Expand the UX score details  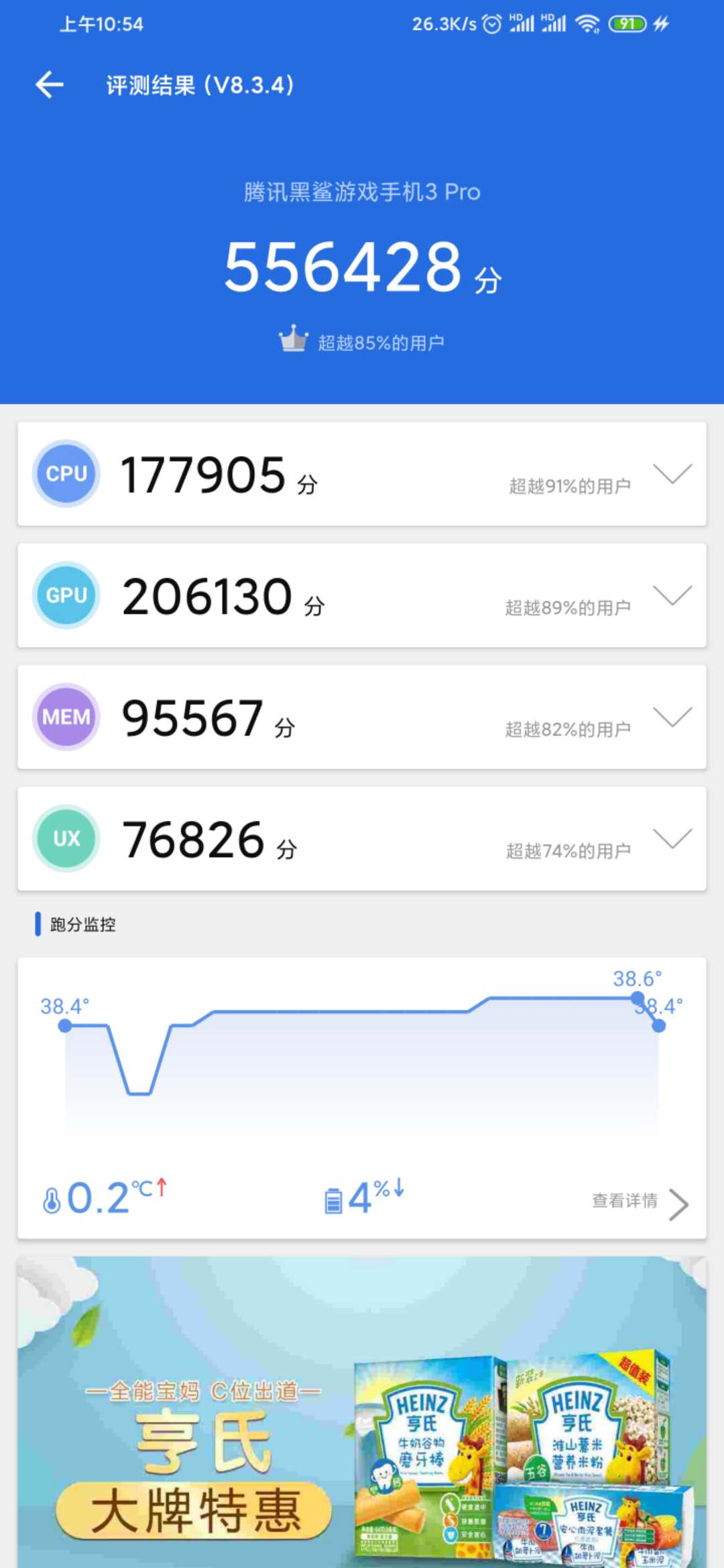point(672,838)
